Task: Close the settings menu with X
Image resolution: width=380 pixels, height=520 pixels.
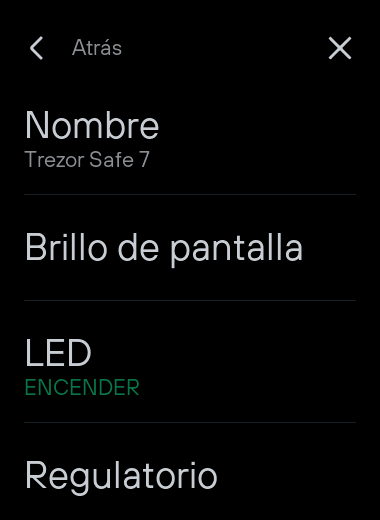Action: point(340,48)
